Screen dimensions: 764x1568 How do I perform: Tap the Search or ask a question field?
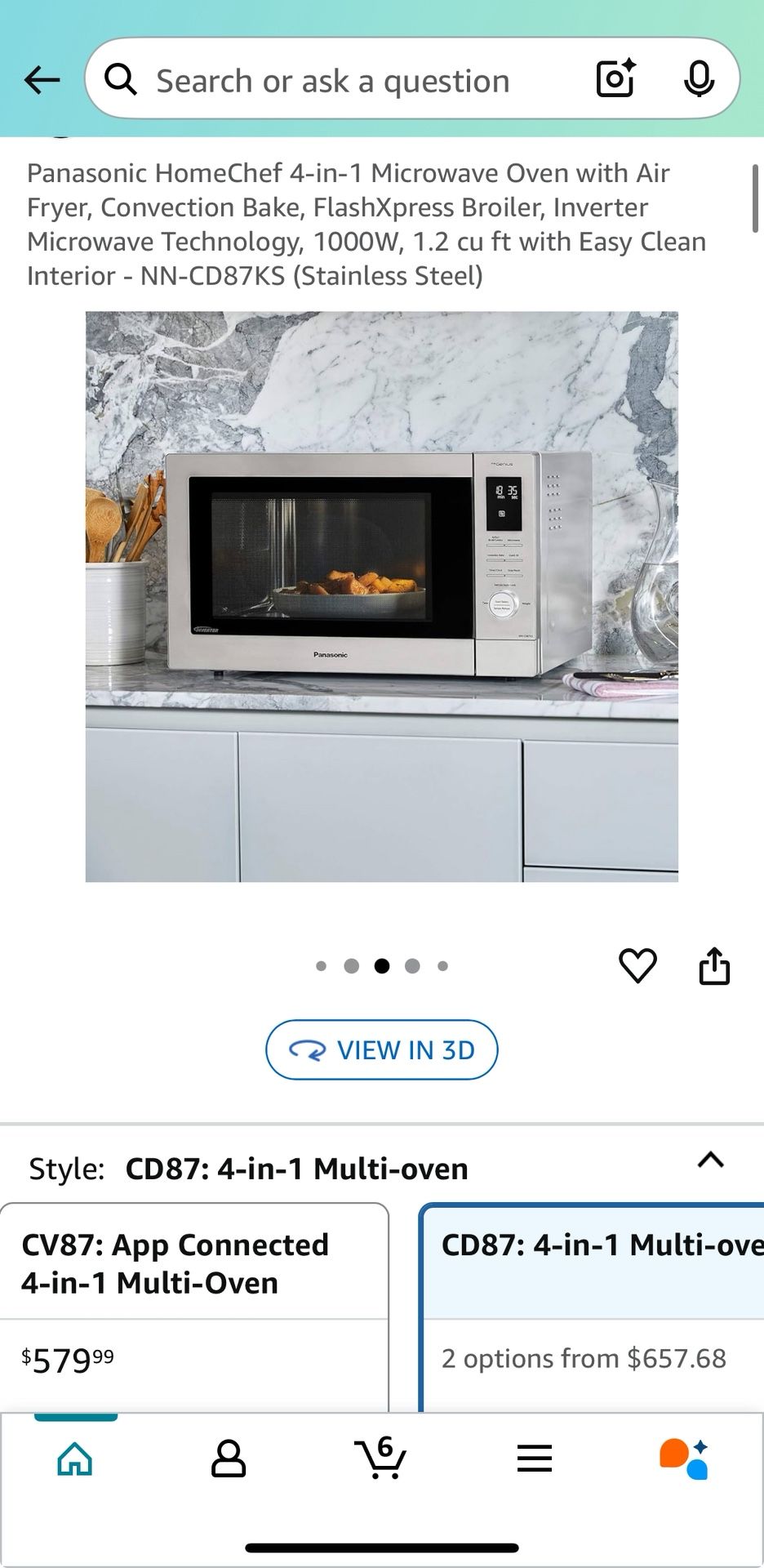[335, 79]
